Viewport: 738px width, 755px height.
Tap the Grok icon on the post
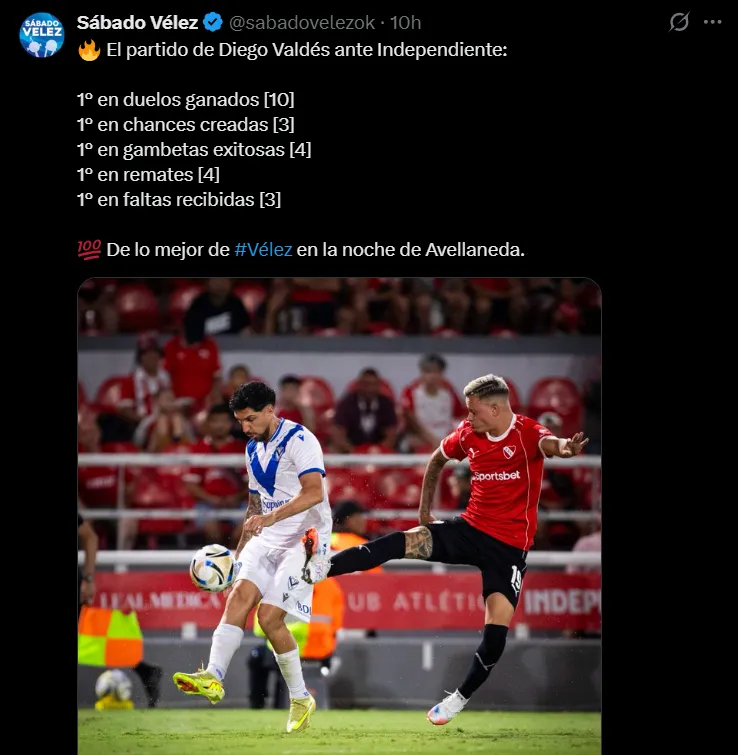[679, 22]
